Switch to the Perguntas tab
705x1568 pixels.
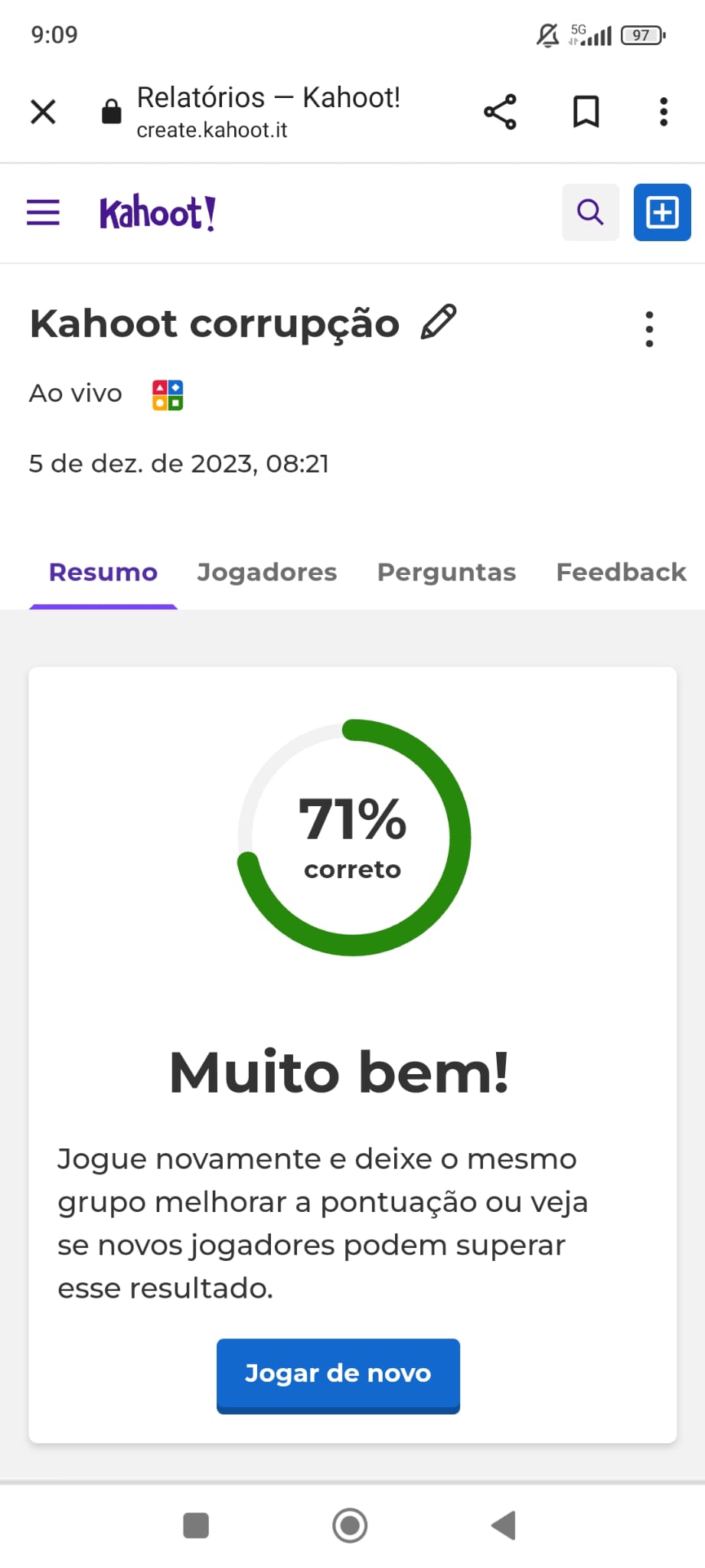click(x=446, y=573)
